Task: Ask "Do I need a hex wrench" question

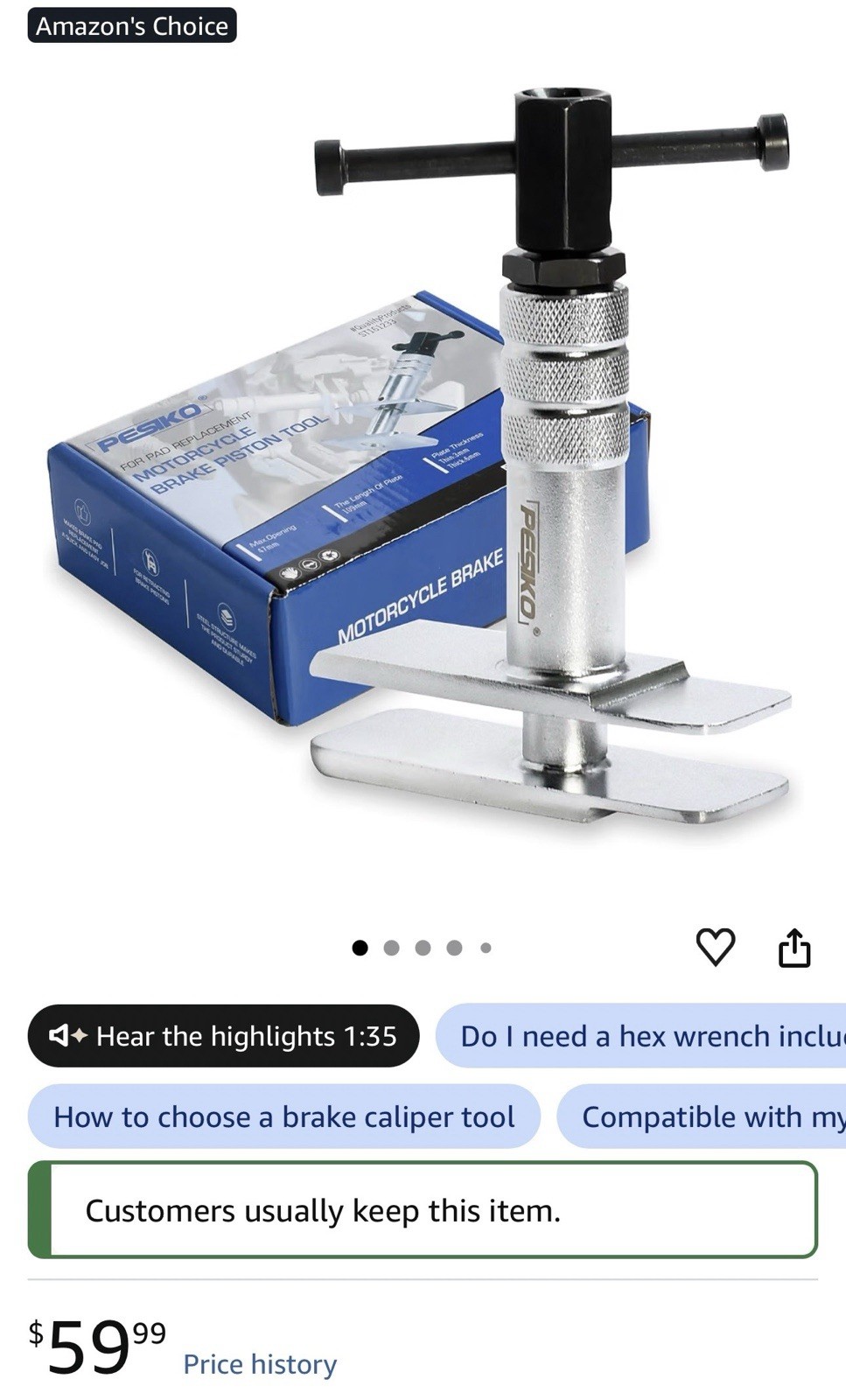Action: tap(641, 1036)
